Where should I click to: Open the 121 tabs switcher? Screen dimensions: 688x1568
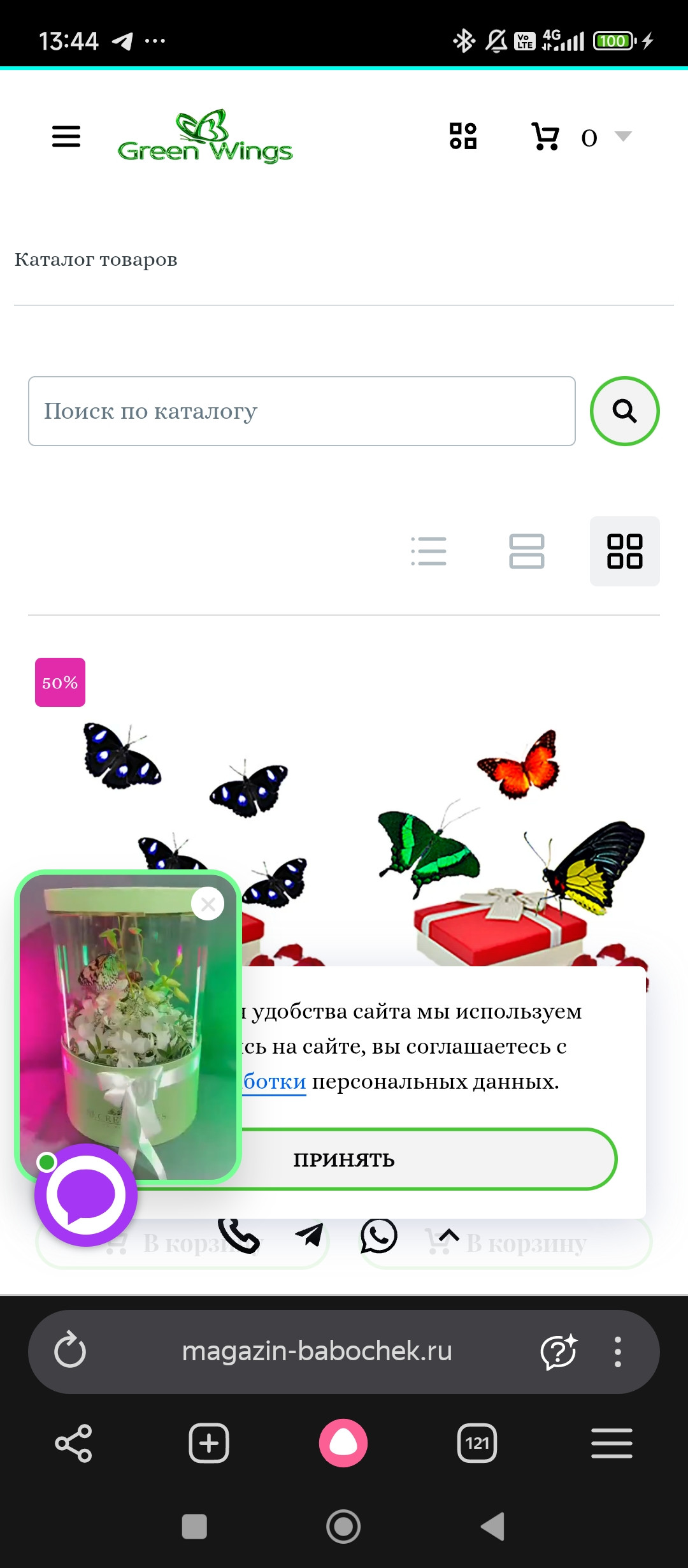tap(477, 1443)
